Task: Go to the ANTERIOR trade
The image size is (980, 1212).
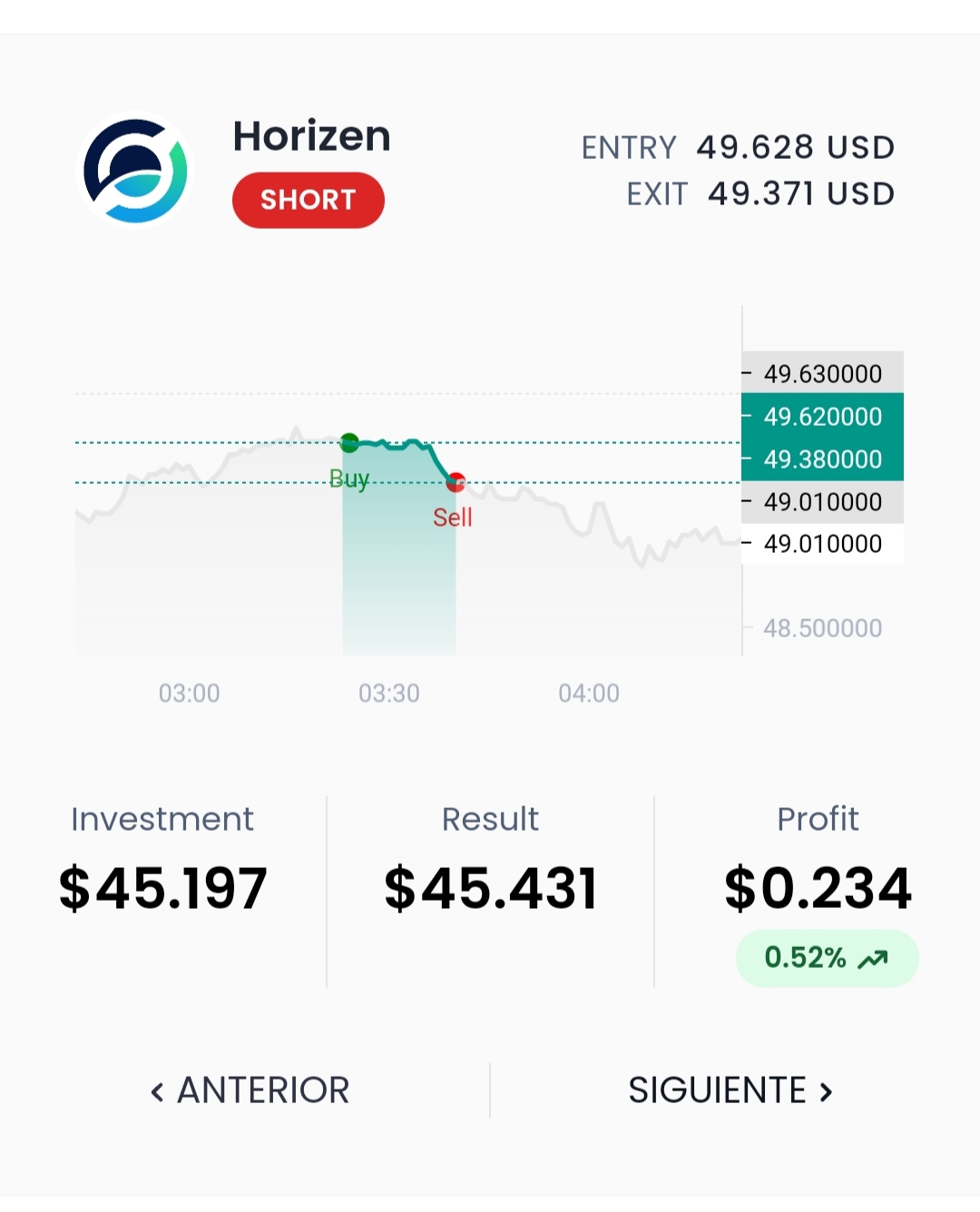Action: pyautogui.click(x=250, y=1090)
